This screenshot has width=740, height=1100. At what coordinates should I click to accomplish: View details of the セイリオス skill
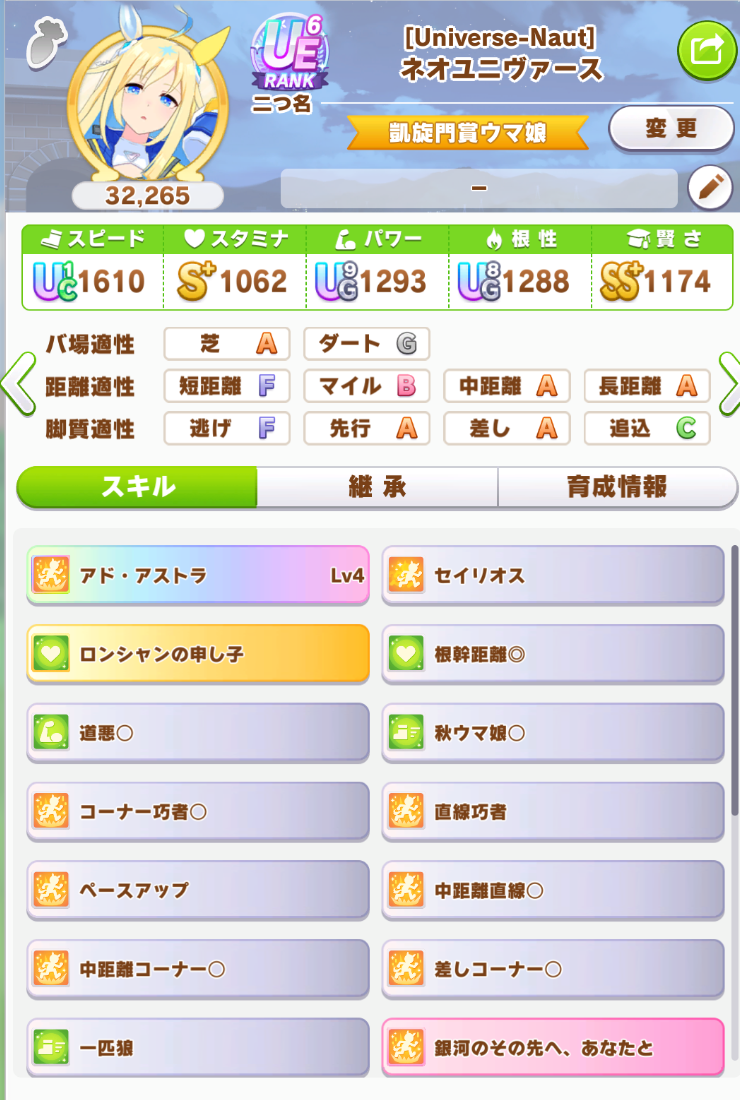coord(552,575)
